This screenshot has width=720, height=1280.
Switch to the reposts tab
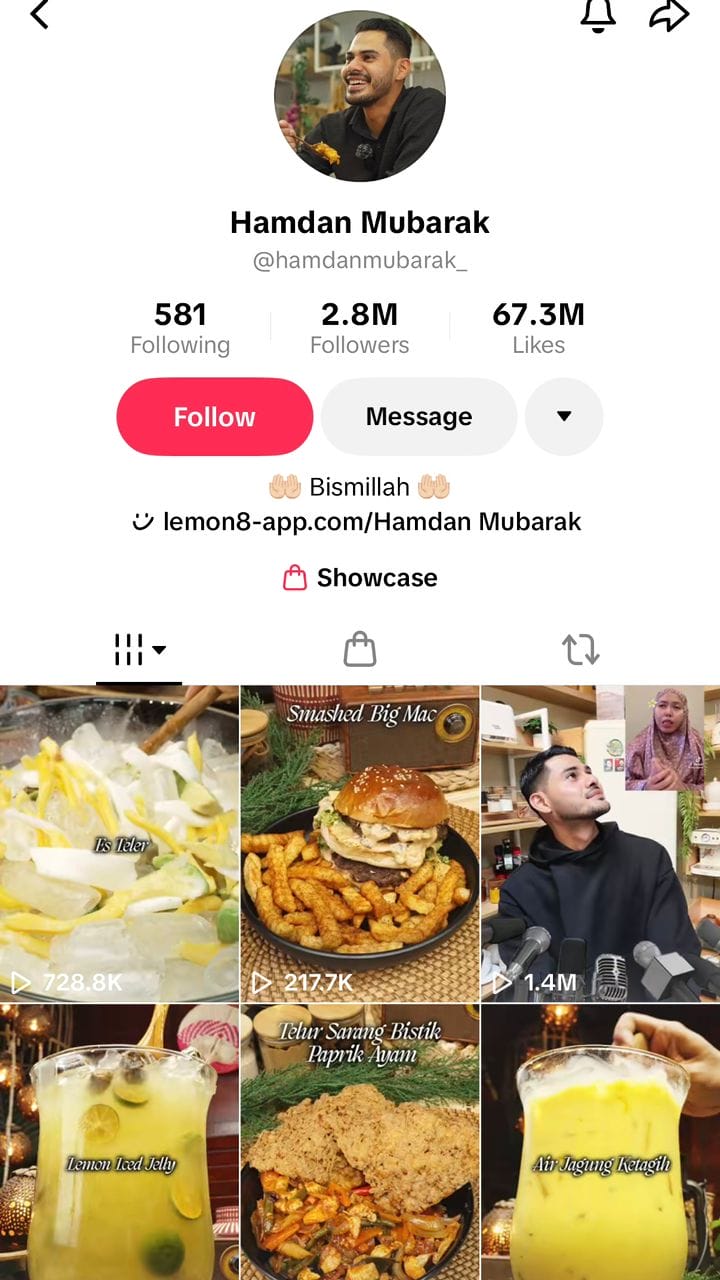pyautogui.click(x=580, y=650)
